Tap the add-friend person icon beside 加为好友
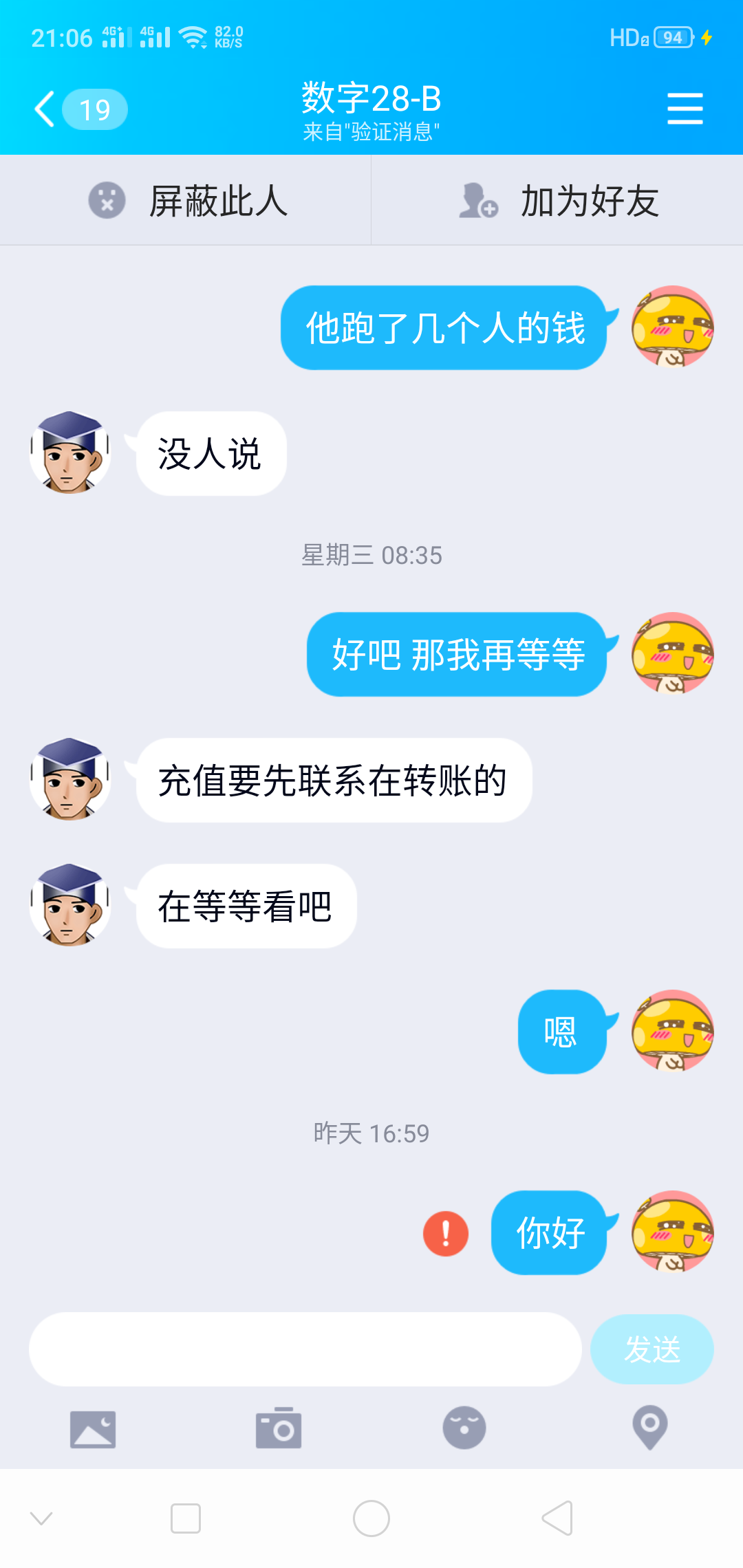The width and height of the screenshot is (743, 1568). [477, 200]
